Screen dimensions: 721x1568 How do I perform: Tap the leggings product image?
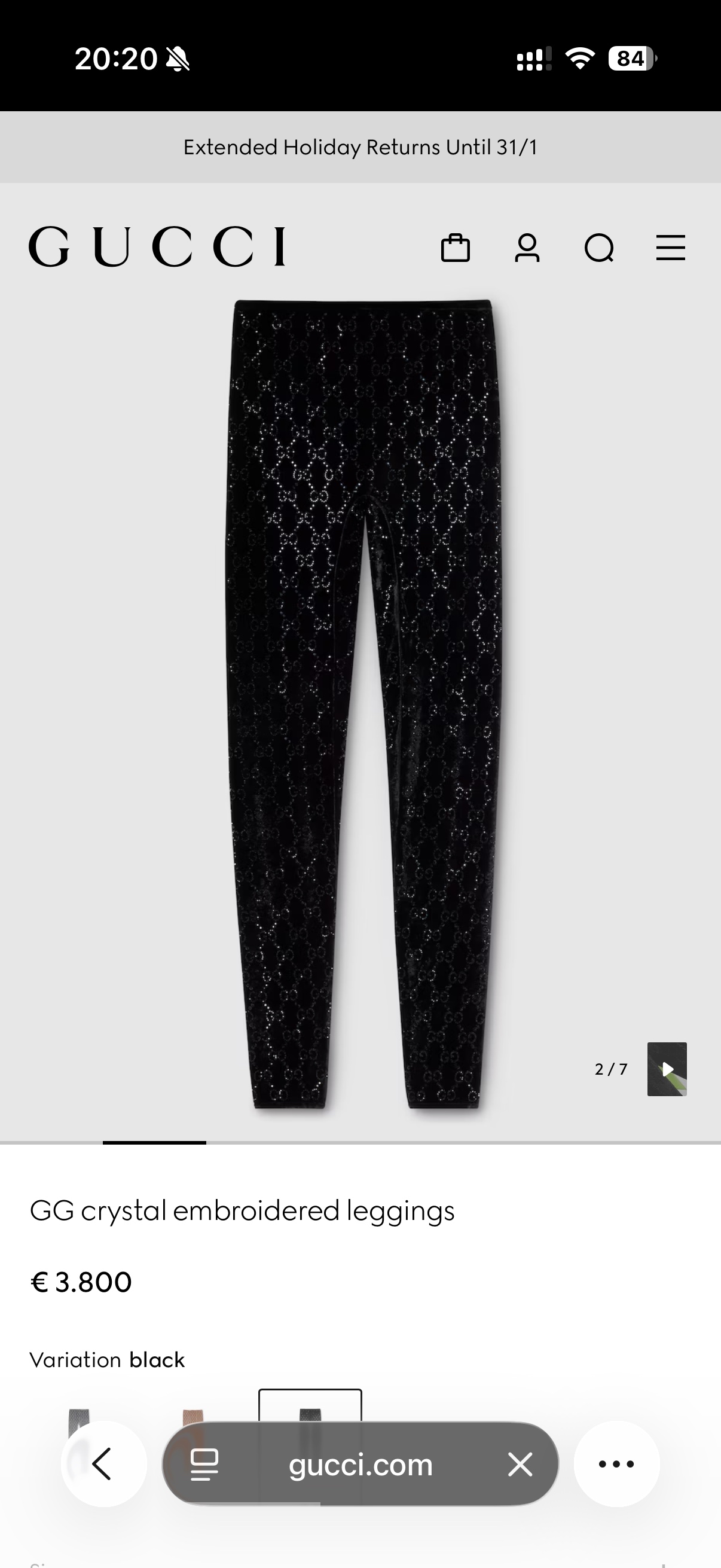coord(364,700)
